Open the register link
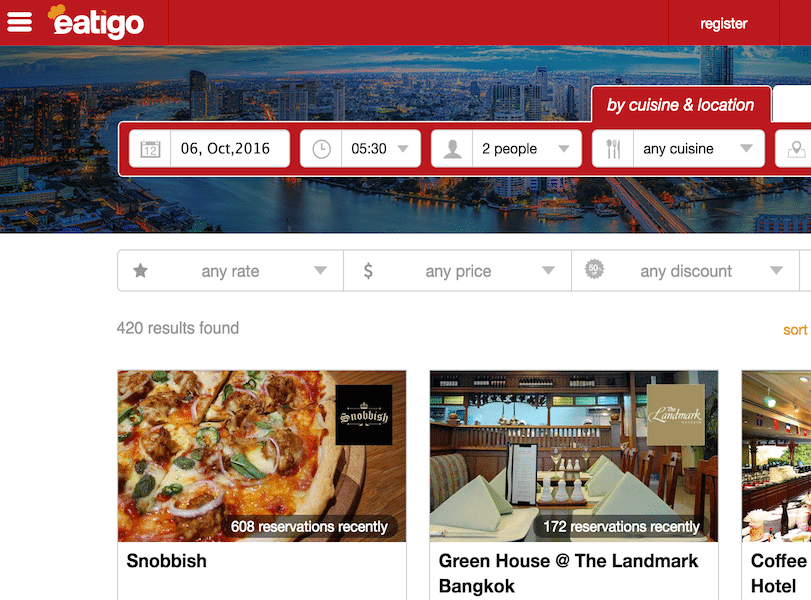Image resolution: width=811 pixels, height=600 pixels. point(723,23)
